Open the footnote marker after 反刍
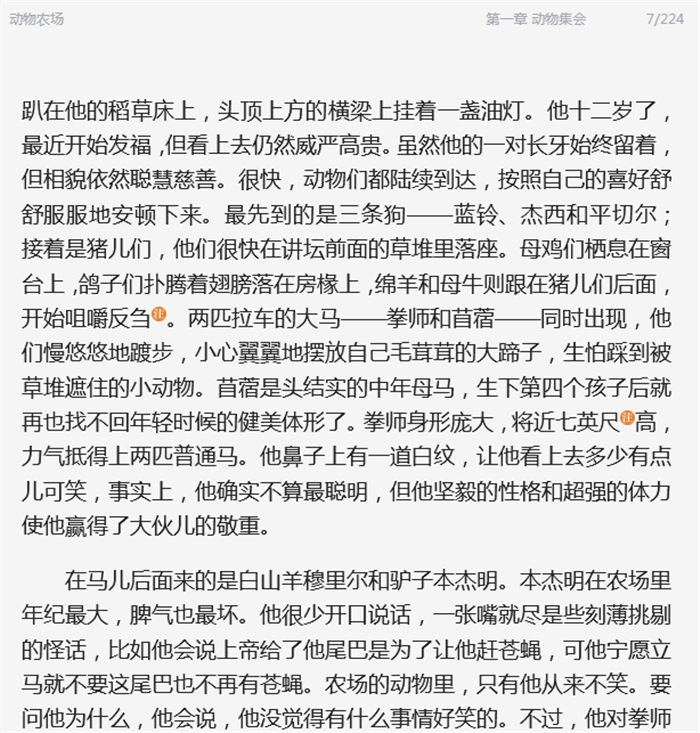Screen dimensions: 700x733 point(159,313)
